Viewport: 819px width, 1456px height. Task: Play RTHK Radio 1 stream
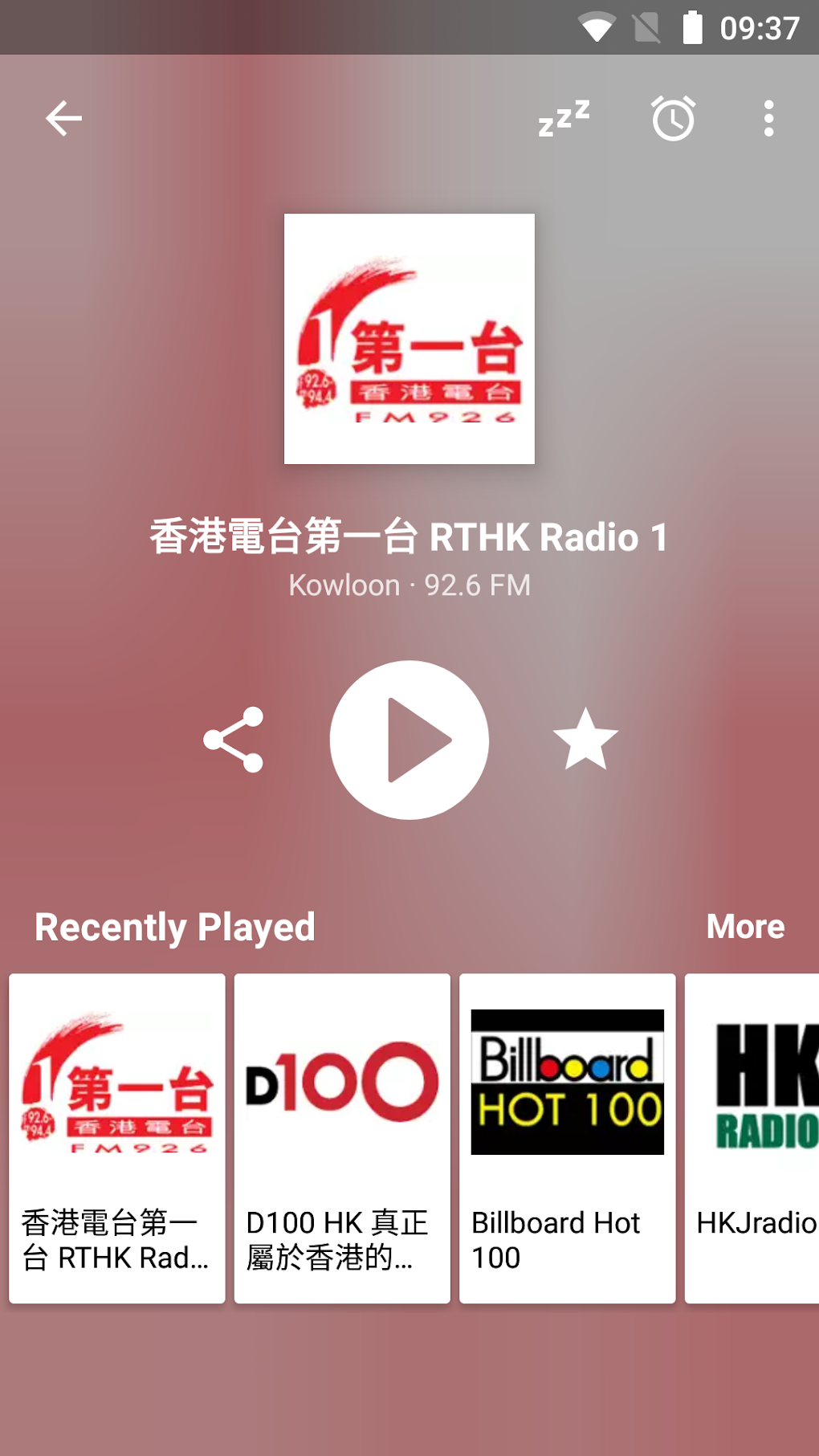point(409,740)
